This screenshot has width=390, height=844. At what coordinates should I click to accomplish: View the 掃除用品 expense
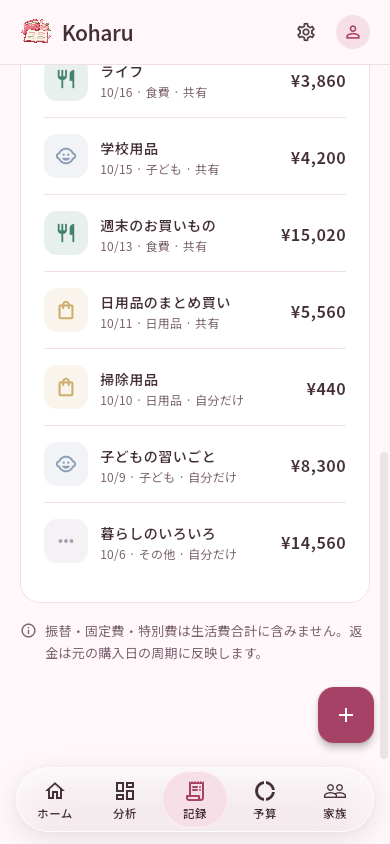coord(195,387)
